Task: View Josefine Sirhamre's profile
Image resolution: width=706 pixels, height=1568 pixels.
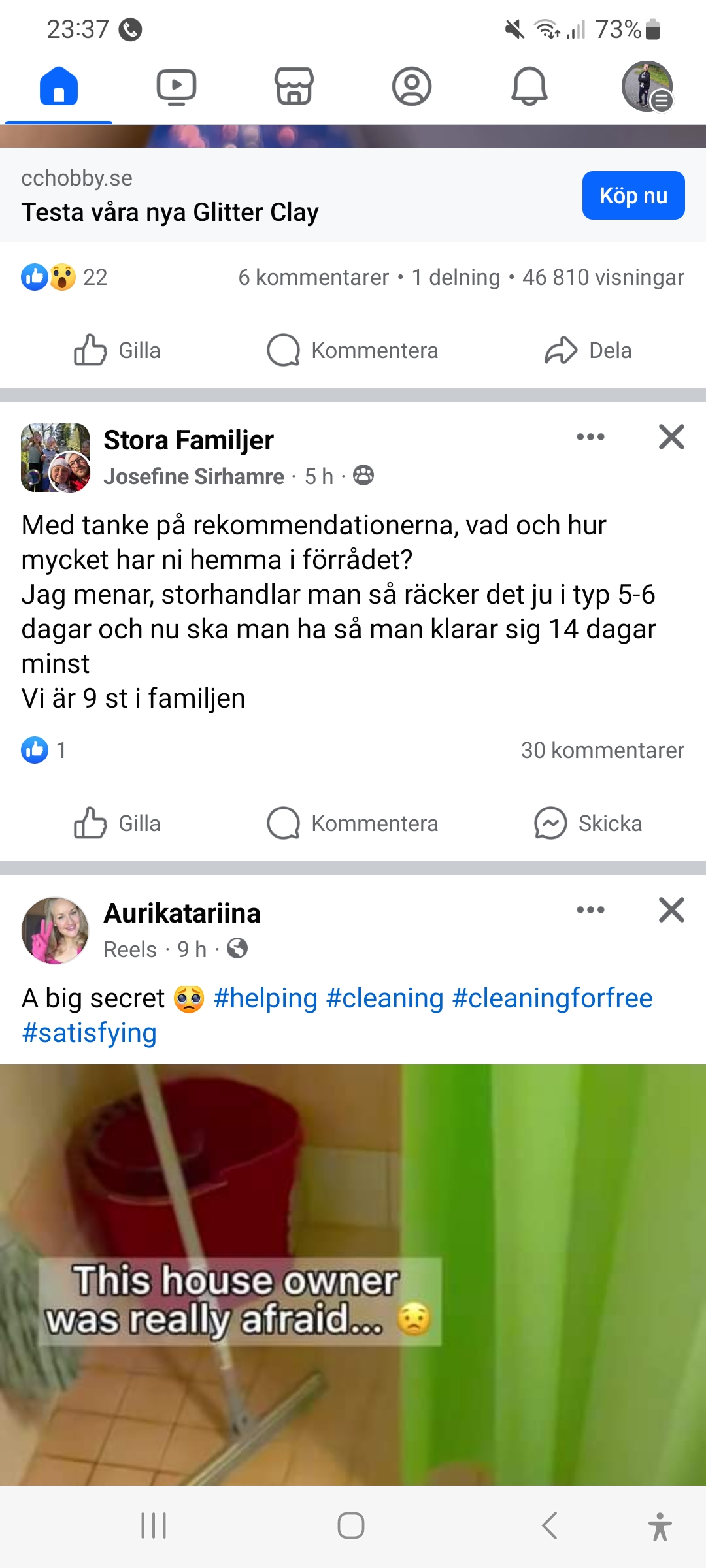Action: click(193, 476)
